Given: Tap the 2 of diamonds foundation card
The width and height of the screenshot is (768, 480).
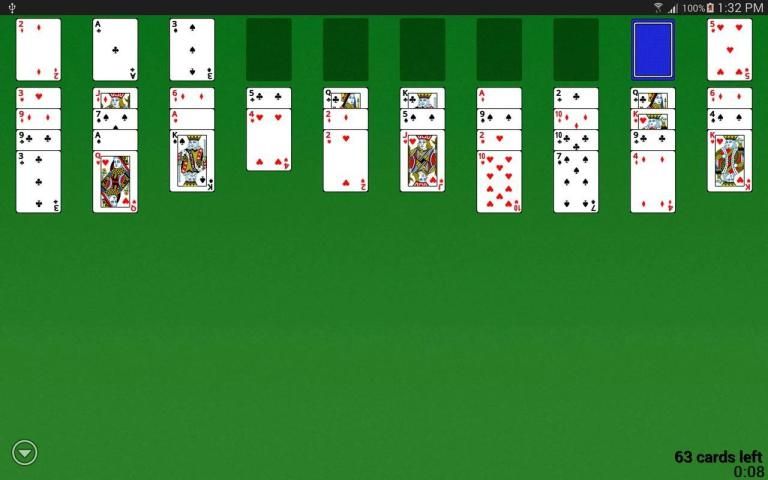Looking at the screenshot, I should coord(38,49).
